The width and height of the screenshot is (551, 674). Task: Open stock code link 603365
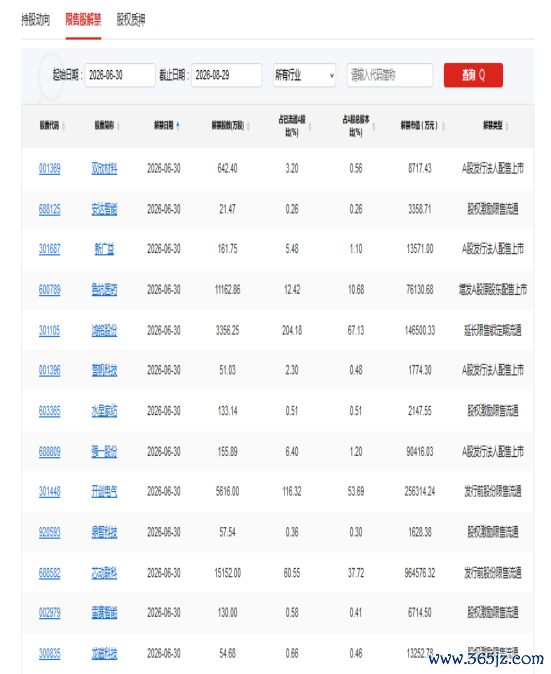(x=49, y=411)
